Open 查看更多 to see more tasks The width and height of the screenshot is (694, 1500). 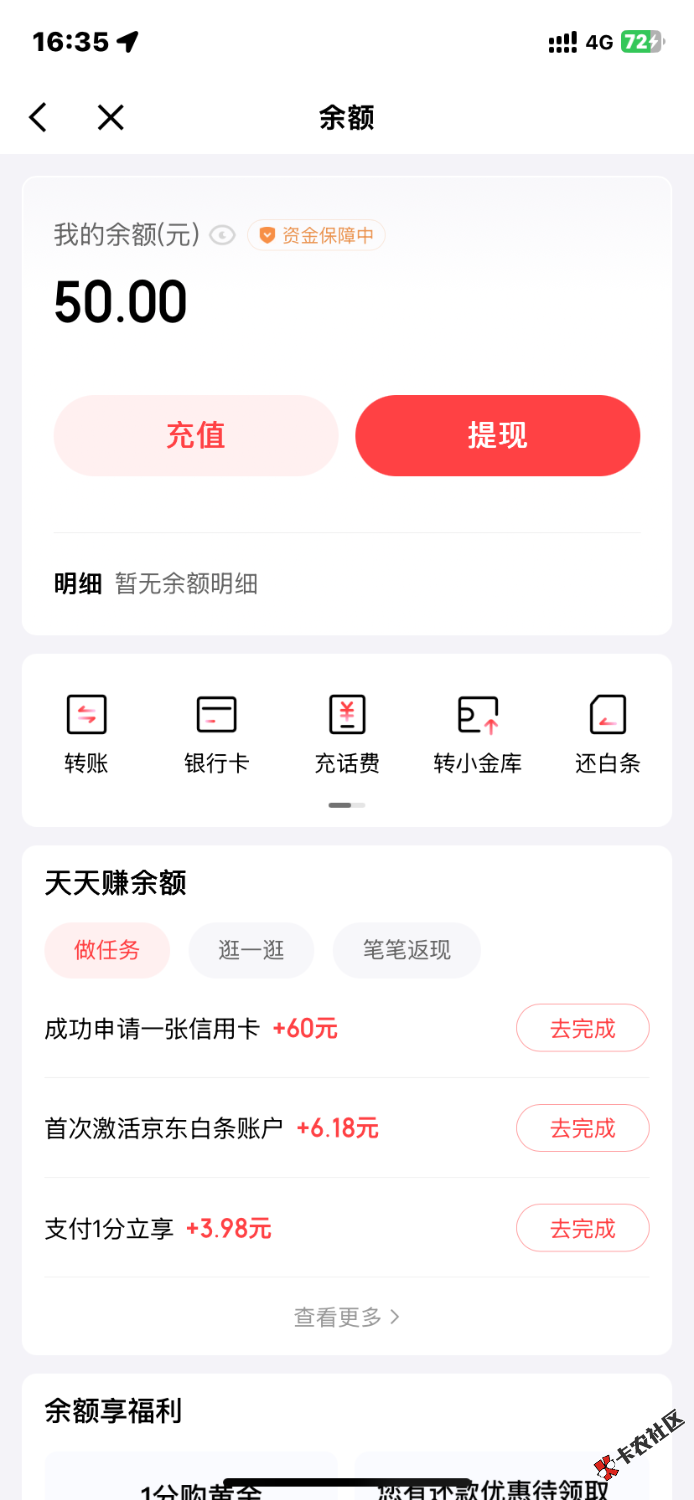[346, 1317]
